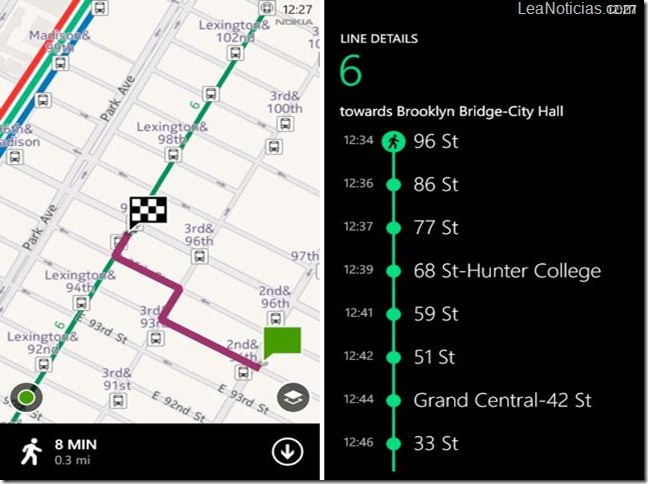The height and width of the screenshot is (484, 648).
Task: Select the 96 St stop
Action: click(436, 142)
